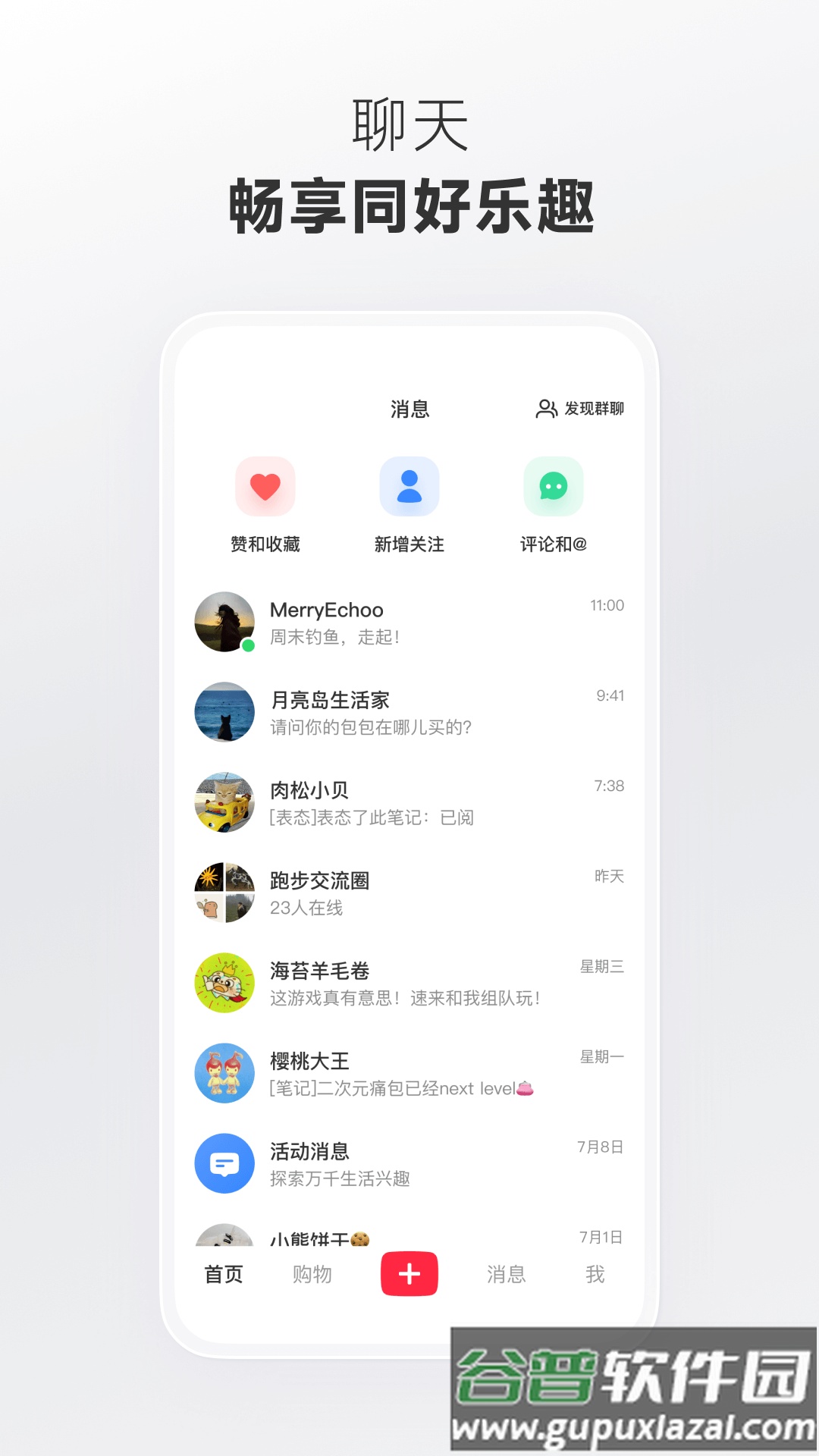Open the 评论和@ comments icon
This screenshot has width=819, height=1456.
[552, 486]
